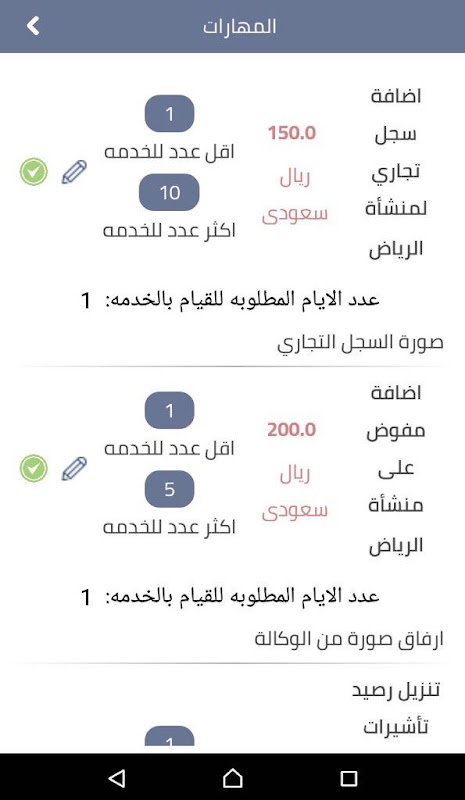The height and width of the screenshot is (800, 465).
Task: Edit the 150.0 riyal commercial register service
Action: 74,172
